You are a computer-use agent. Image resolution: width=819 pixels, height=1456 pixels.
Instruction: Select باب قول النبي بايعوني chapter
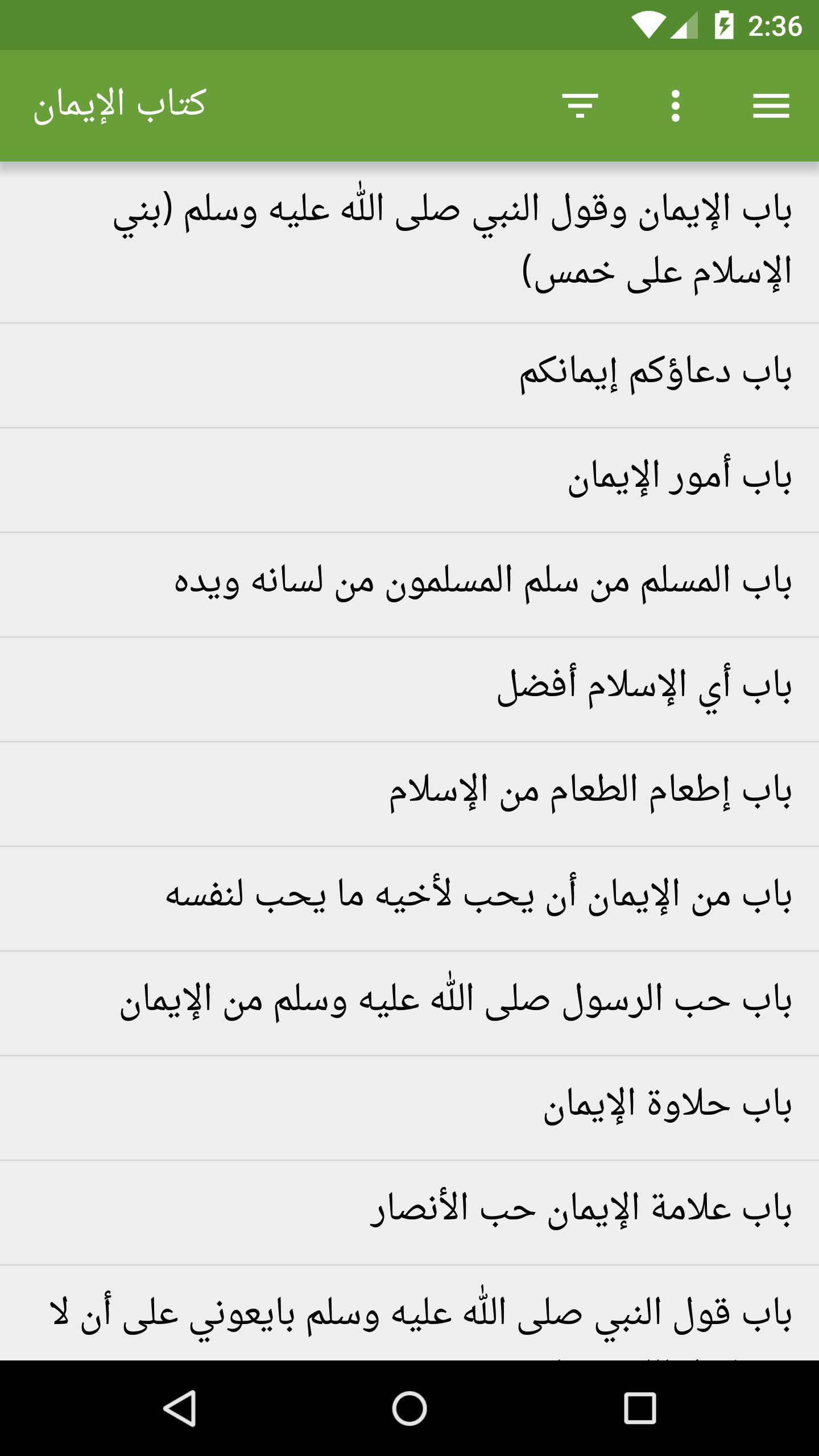(409, 1313)
